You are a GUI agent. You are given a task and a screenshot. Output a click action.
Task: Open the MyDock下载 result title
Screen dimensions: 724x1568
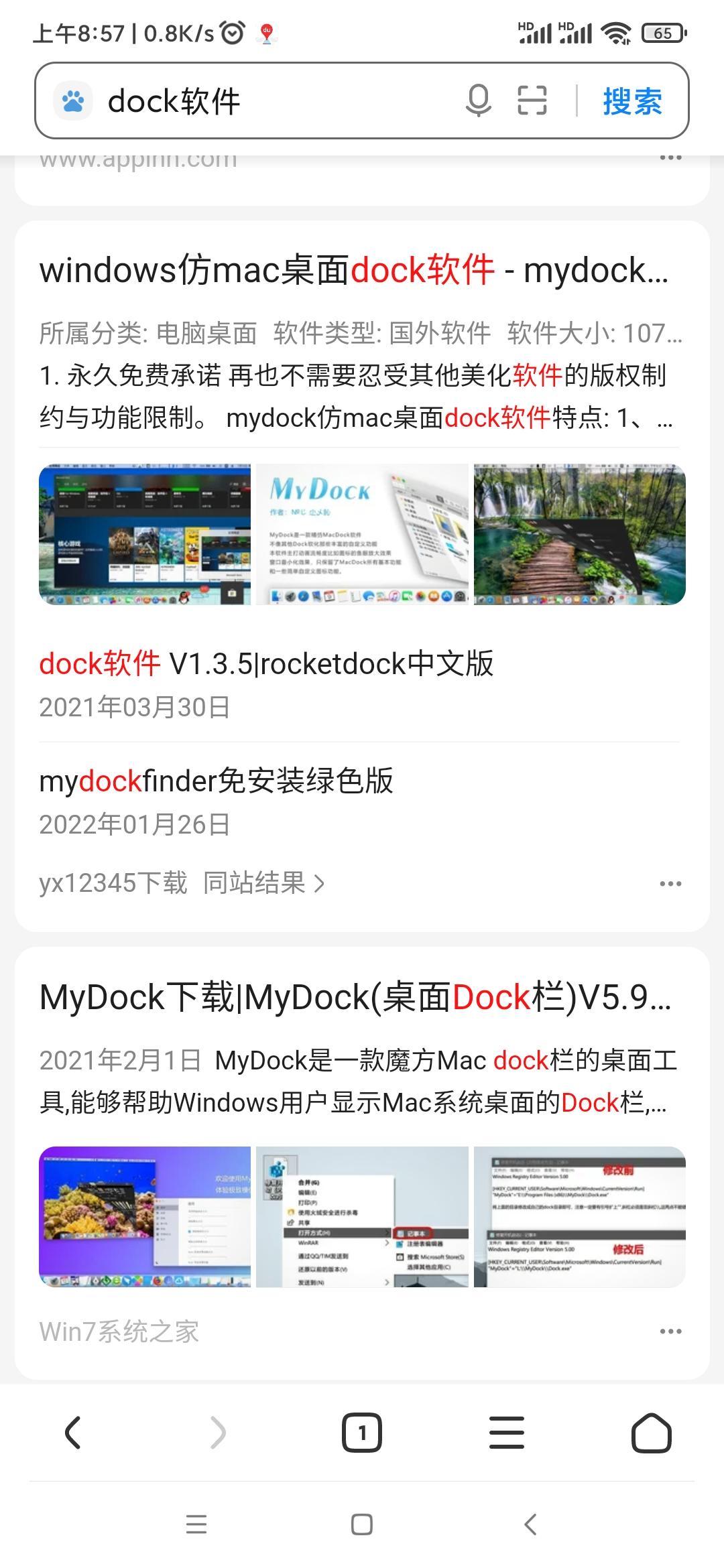point(355,996)
